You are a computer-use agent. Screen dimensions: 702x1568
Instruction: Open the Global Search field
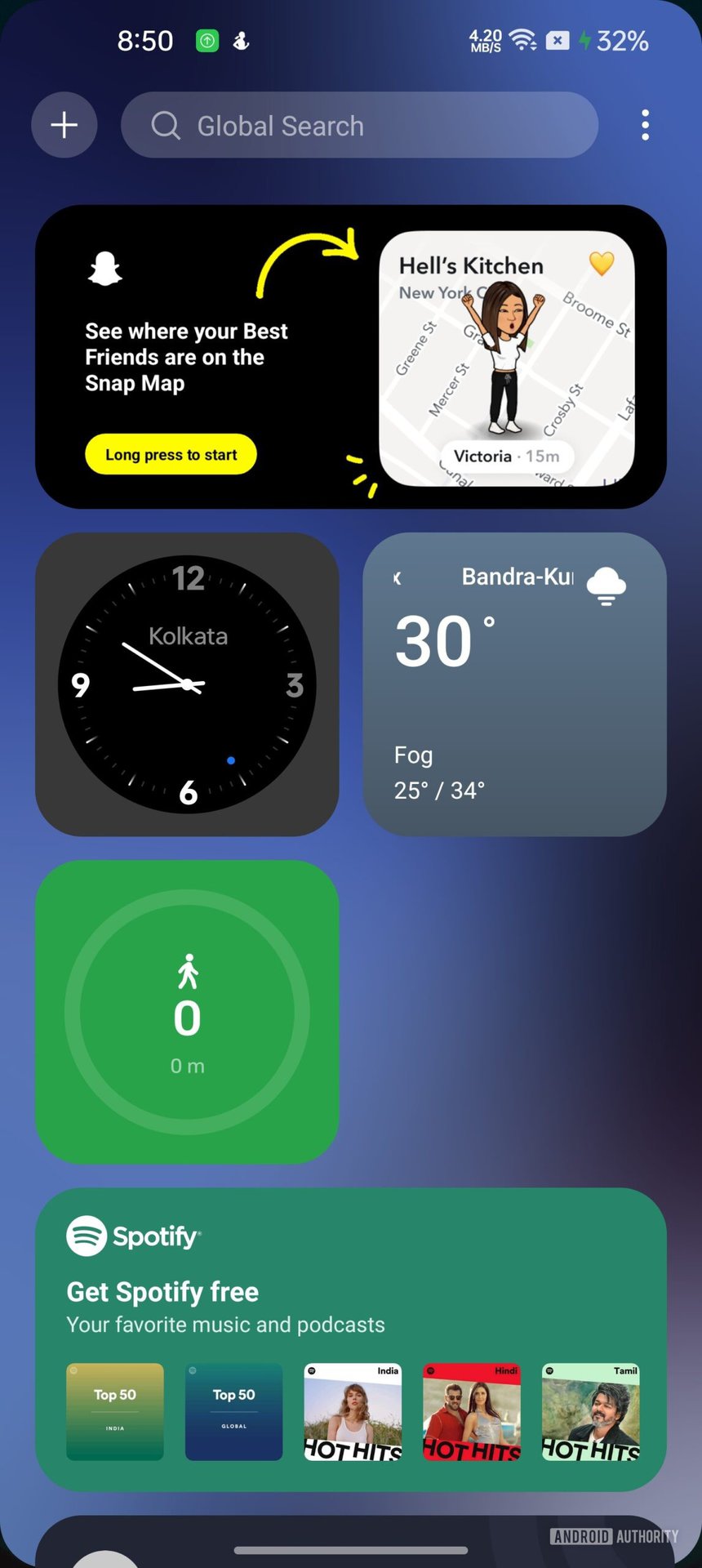point(359,125)
